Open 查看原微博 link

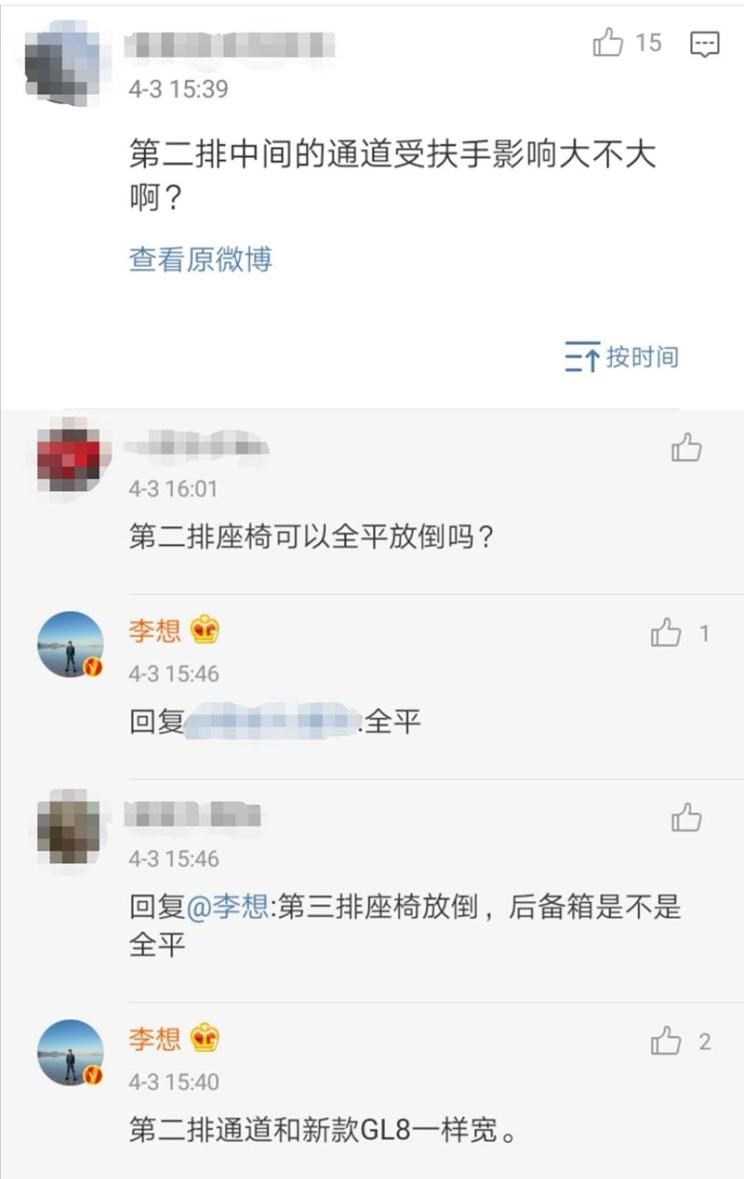(x=201, y=260)
